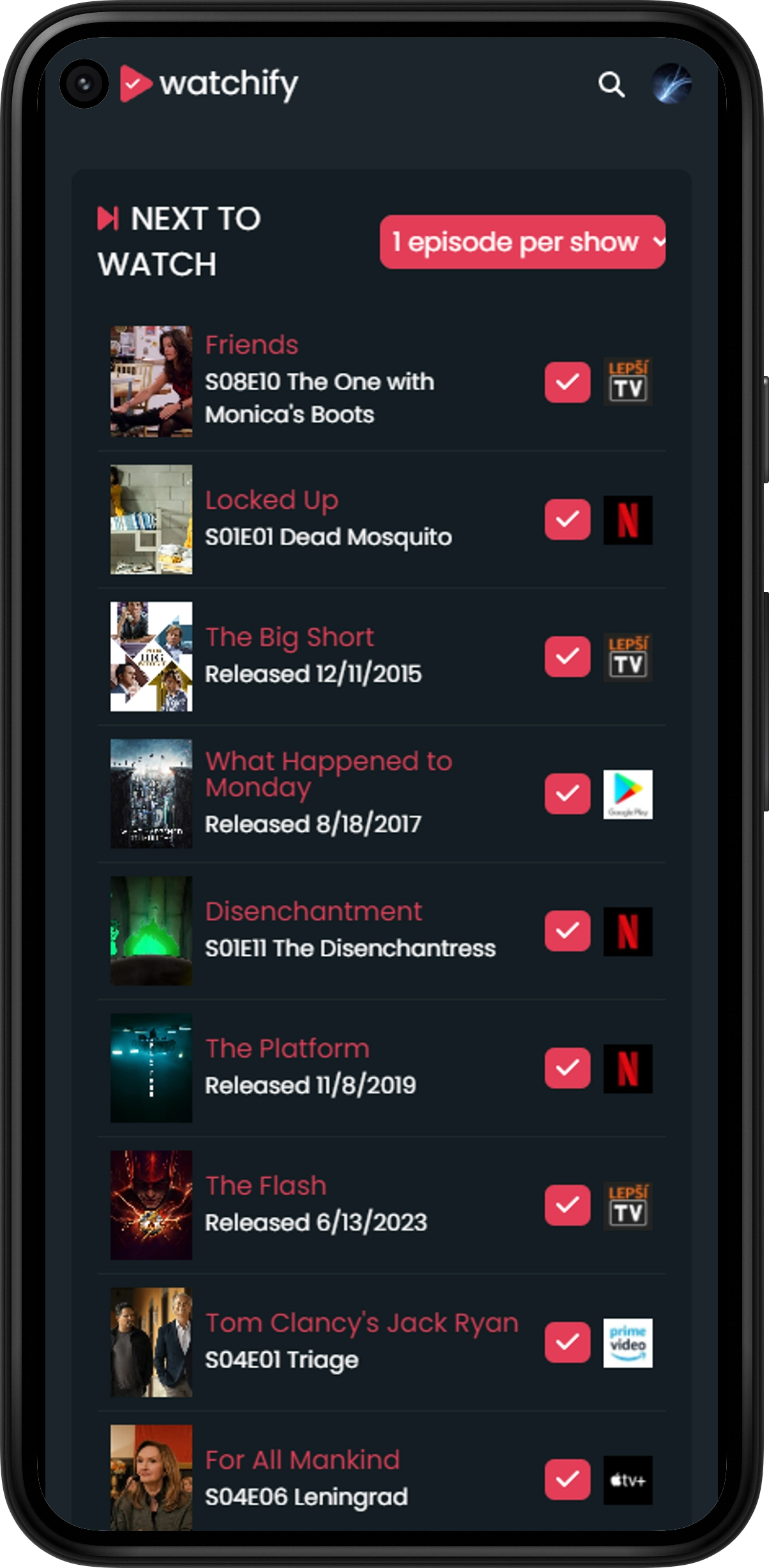Open the Locked Up show page

coord(271,500)
